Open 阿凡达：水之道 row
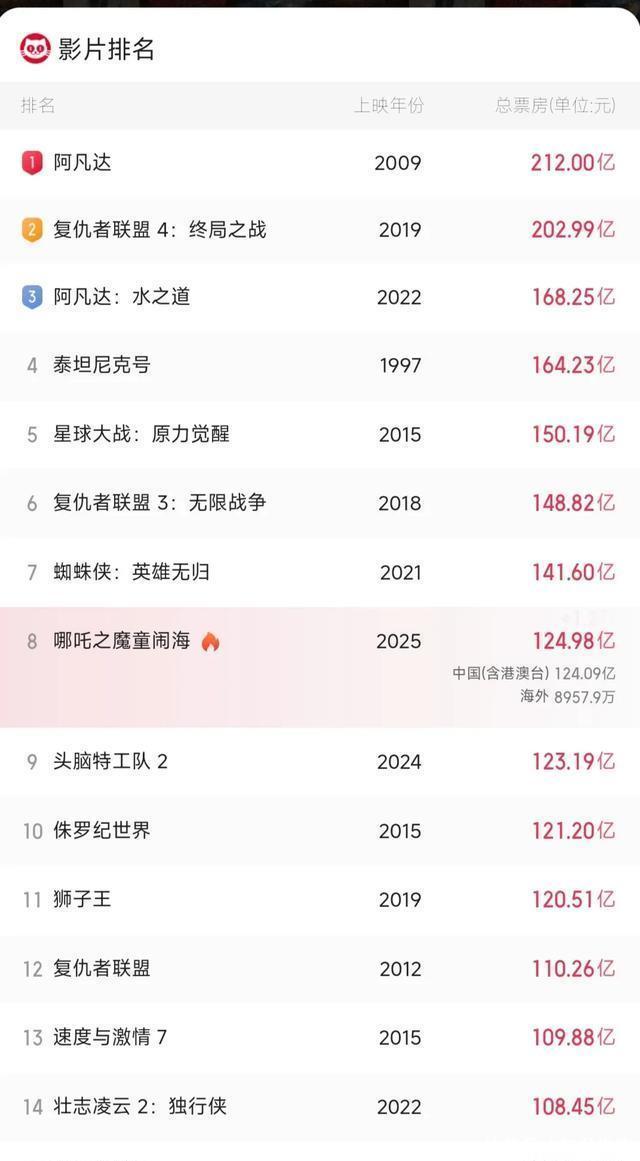Image resolution: width=640 pixels, height=1161 pixels. [320, 298]
